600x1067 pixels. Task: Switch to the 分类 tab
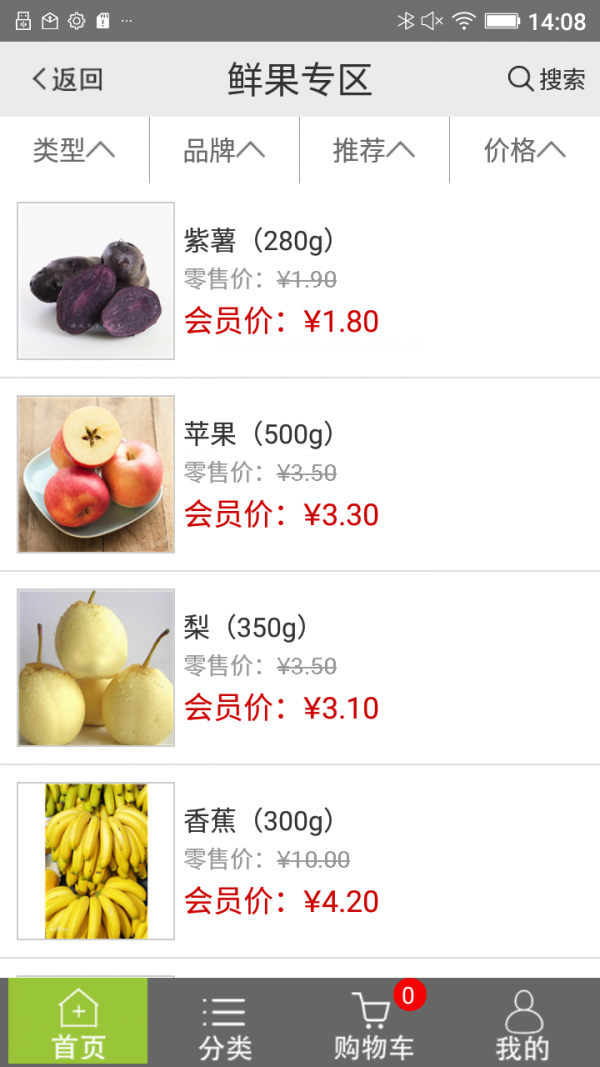click(225, 1021)
